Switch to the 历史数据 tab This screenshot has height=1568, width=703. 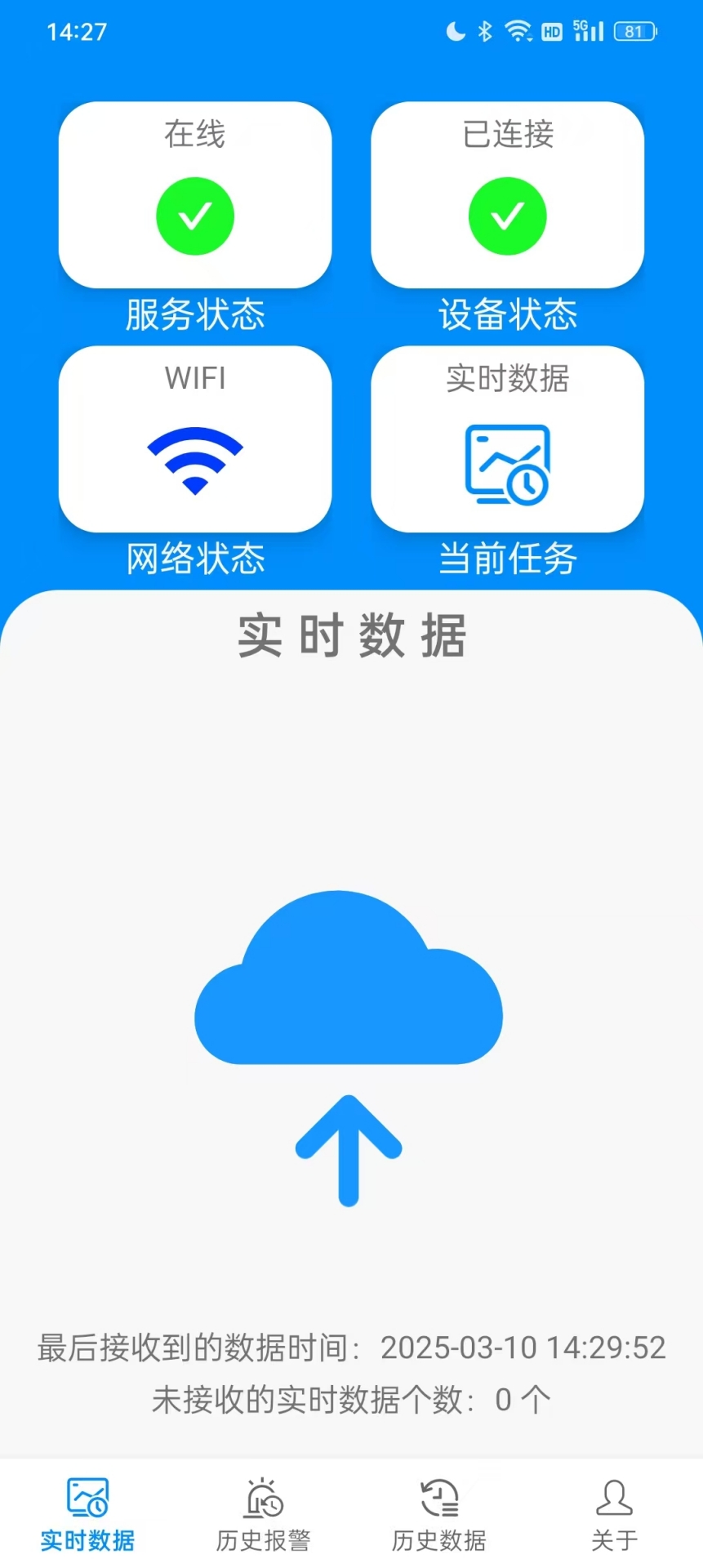[x=439, y=1519]
